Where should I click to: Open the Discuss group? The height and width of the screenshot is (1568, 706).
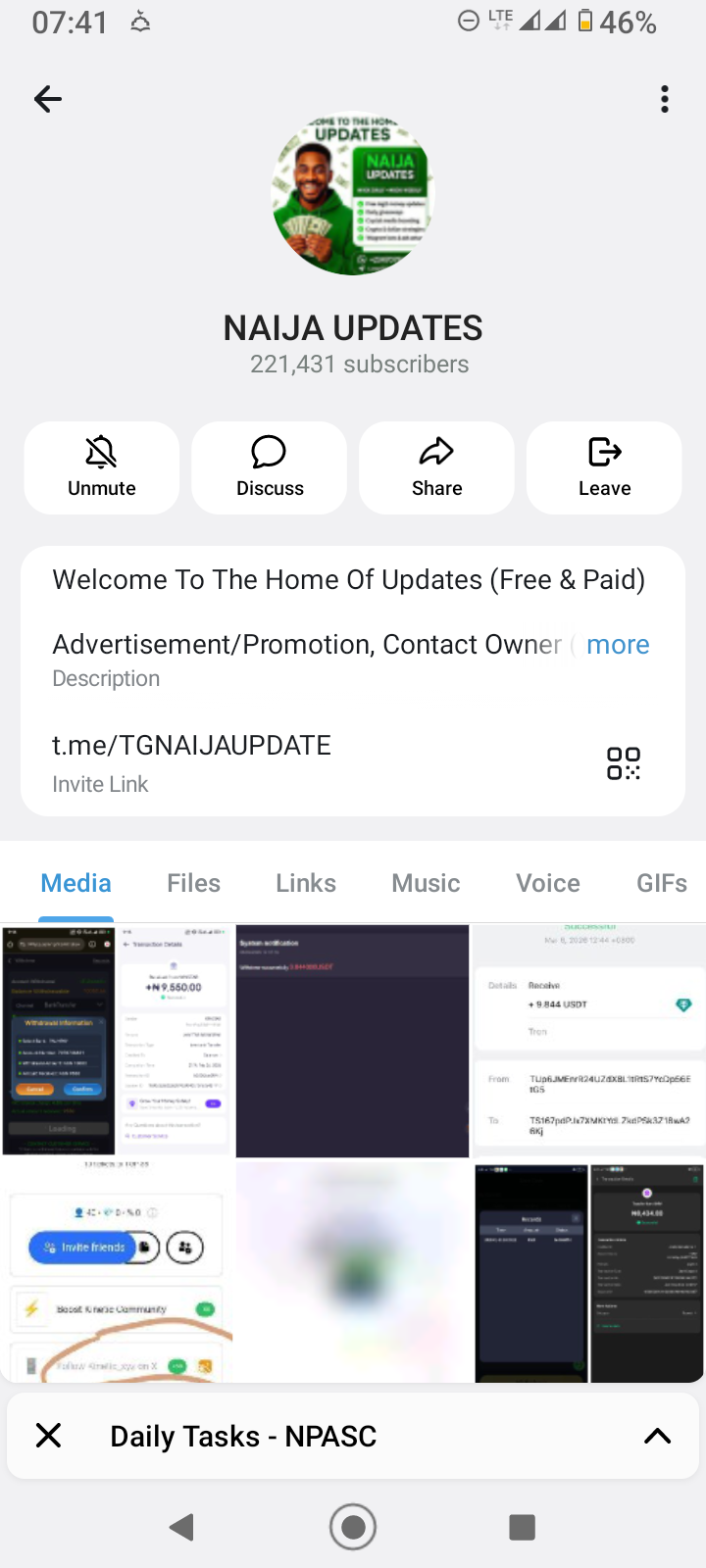point(270,467)
